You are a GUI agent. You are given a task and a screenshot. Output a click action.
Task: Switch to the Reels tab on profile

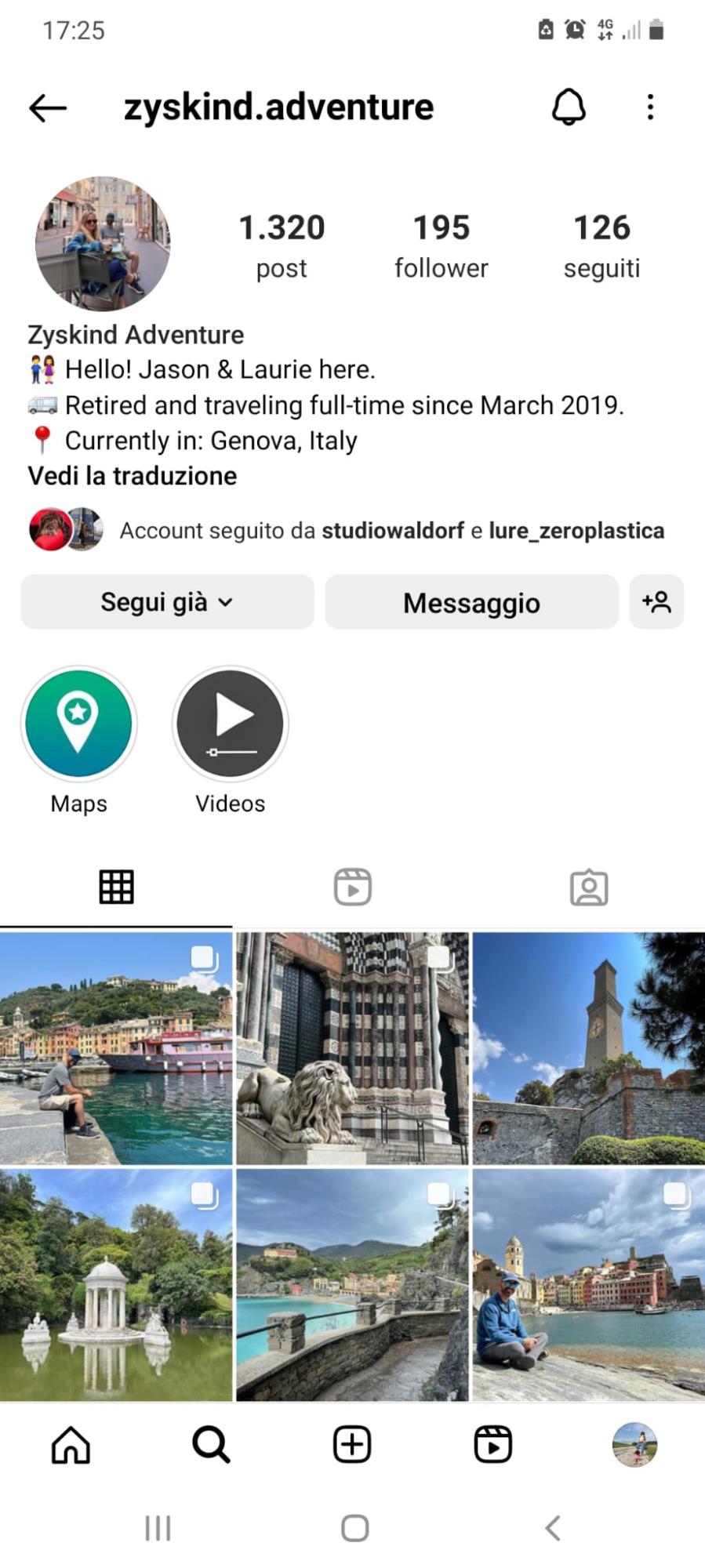coord(353,887)
